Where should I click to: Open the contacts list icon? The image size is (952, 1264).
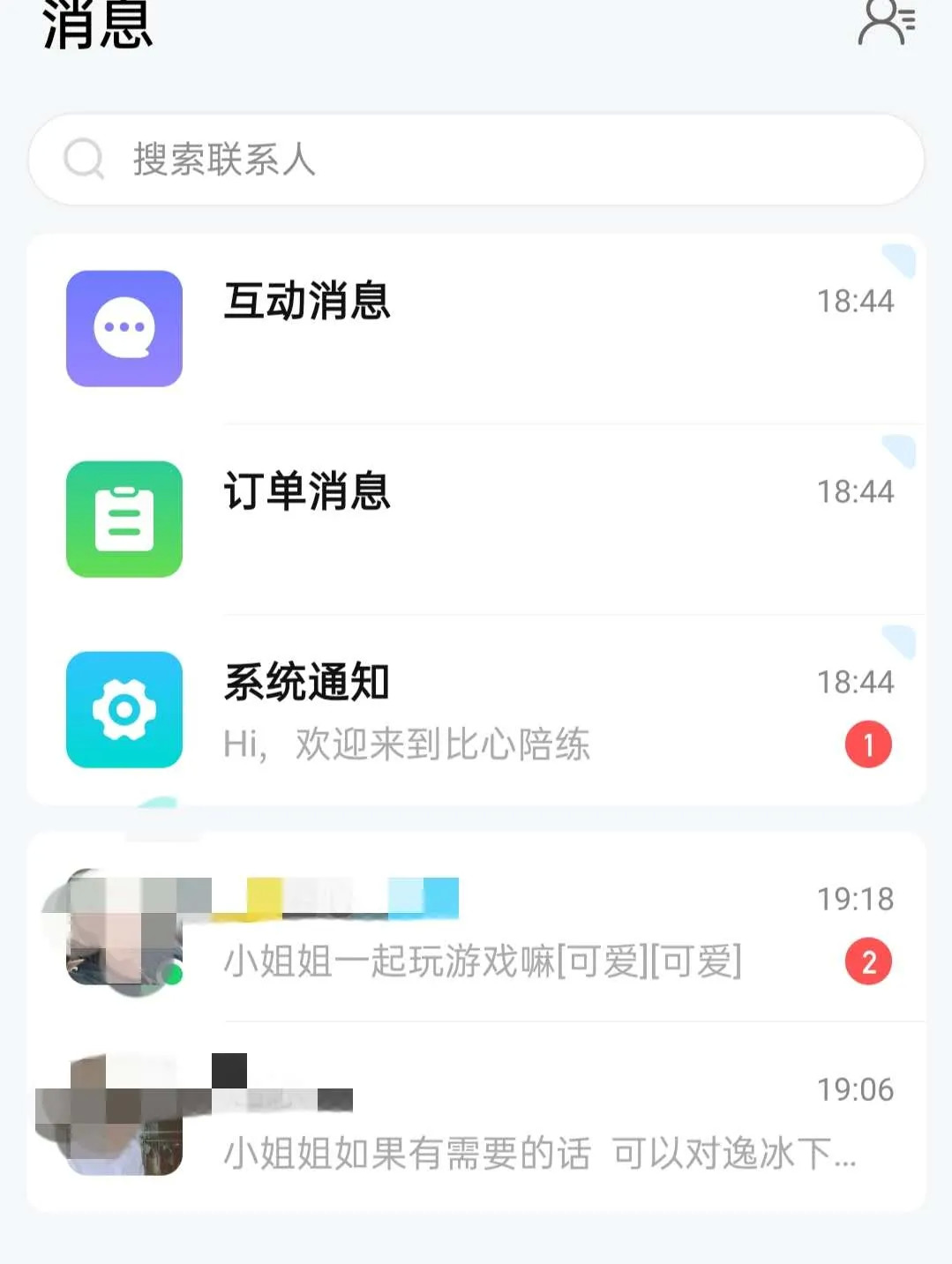click(886, 23)
